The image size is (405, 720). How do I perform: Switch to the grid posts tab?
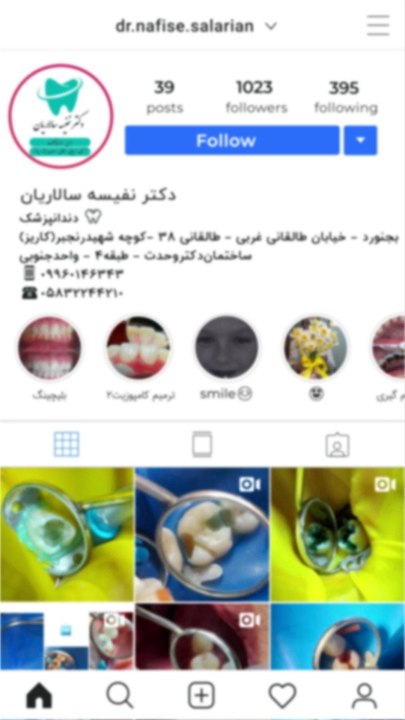(67, 444)
